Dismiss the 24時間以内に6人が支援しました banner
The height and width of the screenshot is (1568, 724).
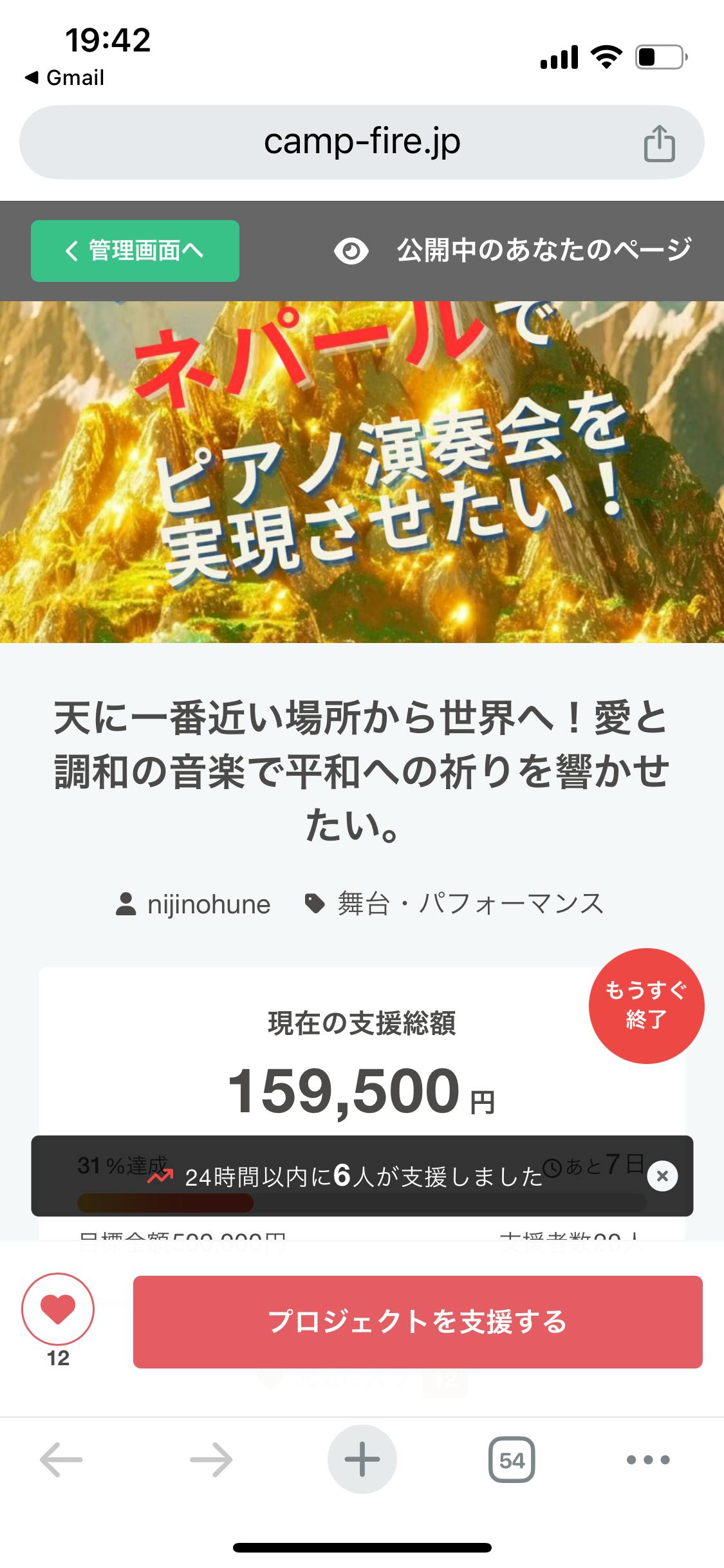662,1177
